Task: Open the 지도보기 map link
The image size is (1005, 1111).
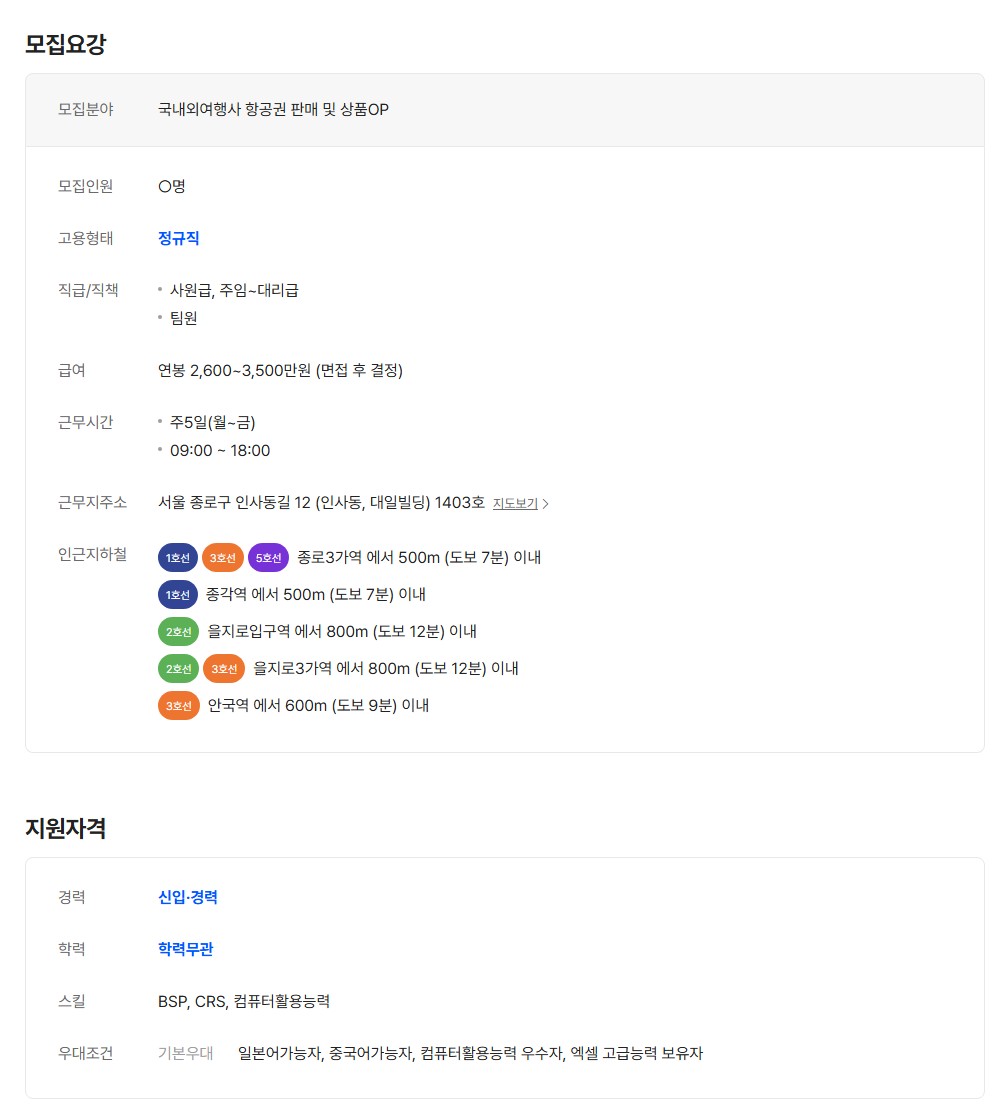Action: (519, 503)
